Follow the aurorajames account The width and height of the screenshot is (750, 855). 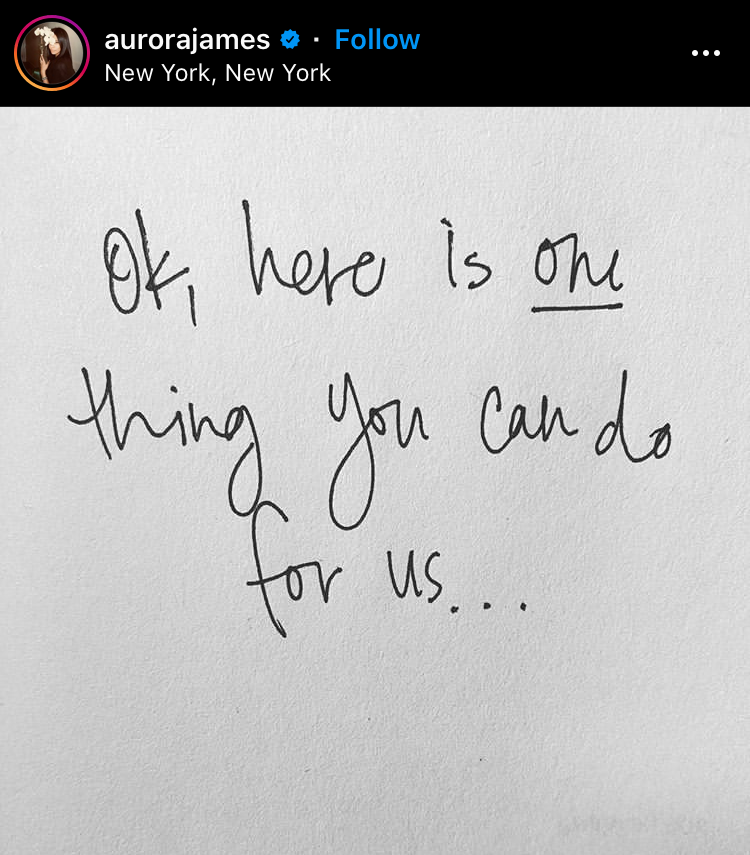click(377, 40)
